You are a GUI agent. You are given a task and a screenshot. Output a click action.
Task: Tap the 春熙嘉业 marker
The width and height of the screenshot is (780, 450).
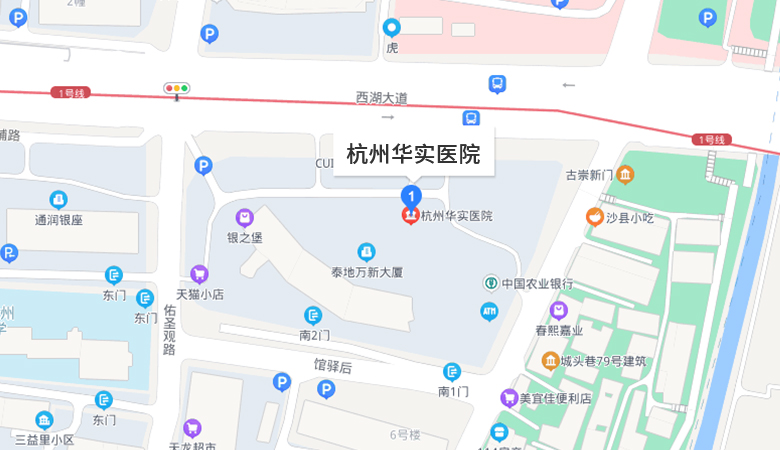(558, 310)
